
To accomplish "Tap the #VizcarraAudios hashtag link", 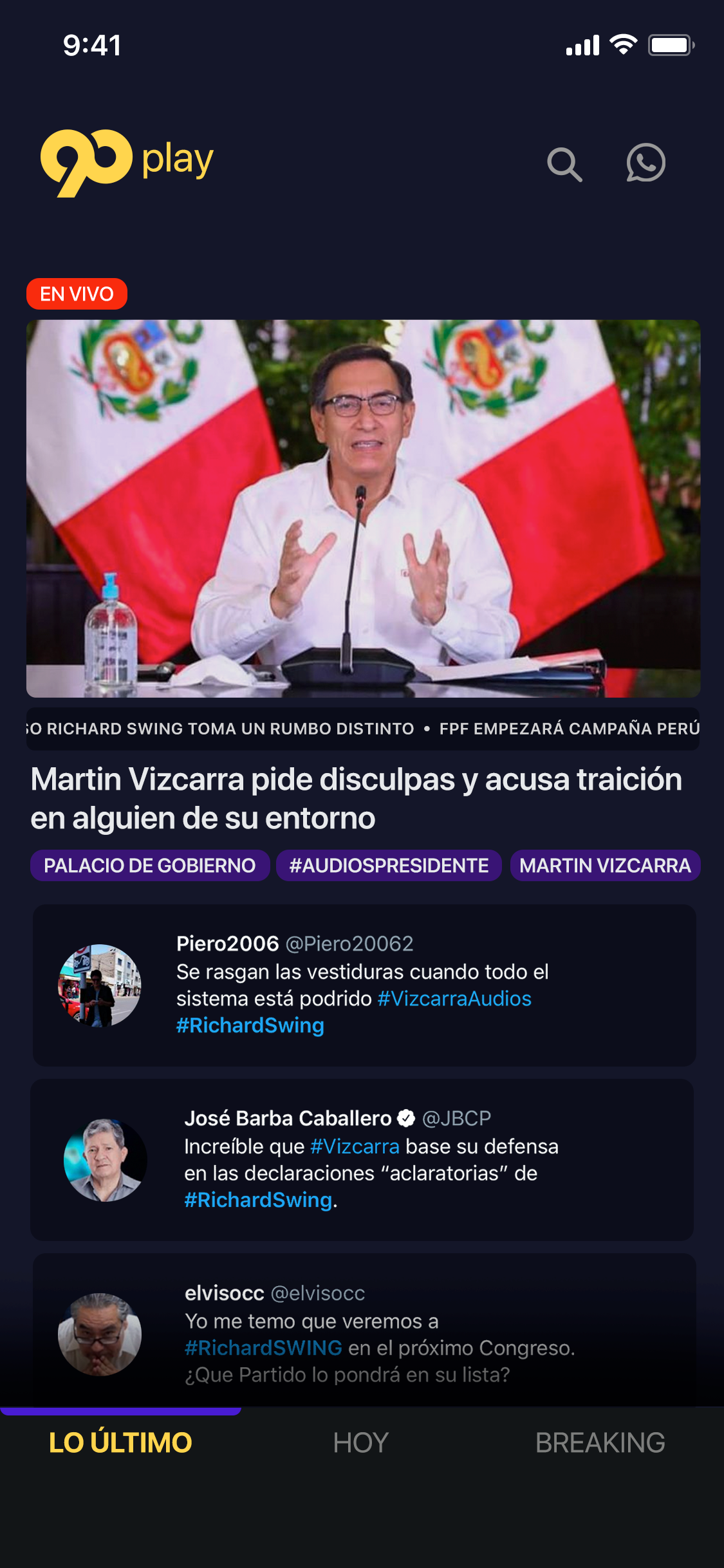I will click(x=454, y=999).
